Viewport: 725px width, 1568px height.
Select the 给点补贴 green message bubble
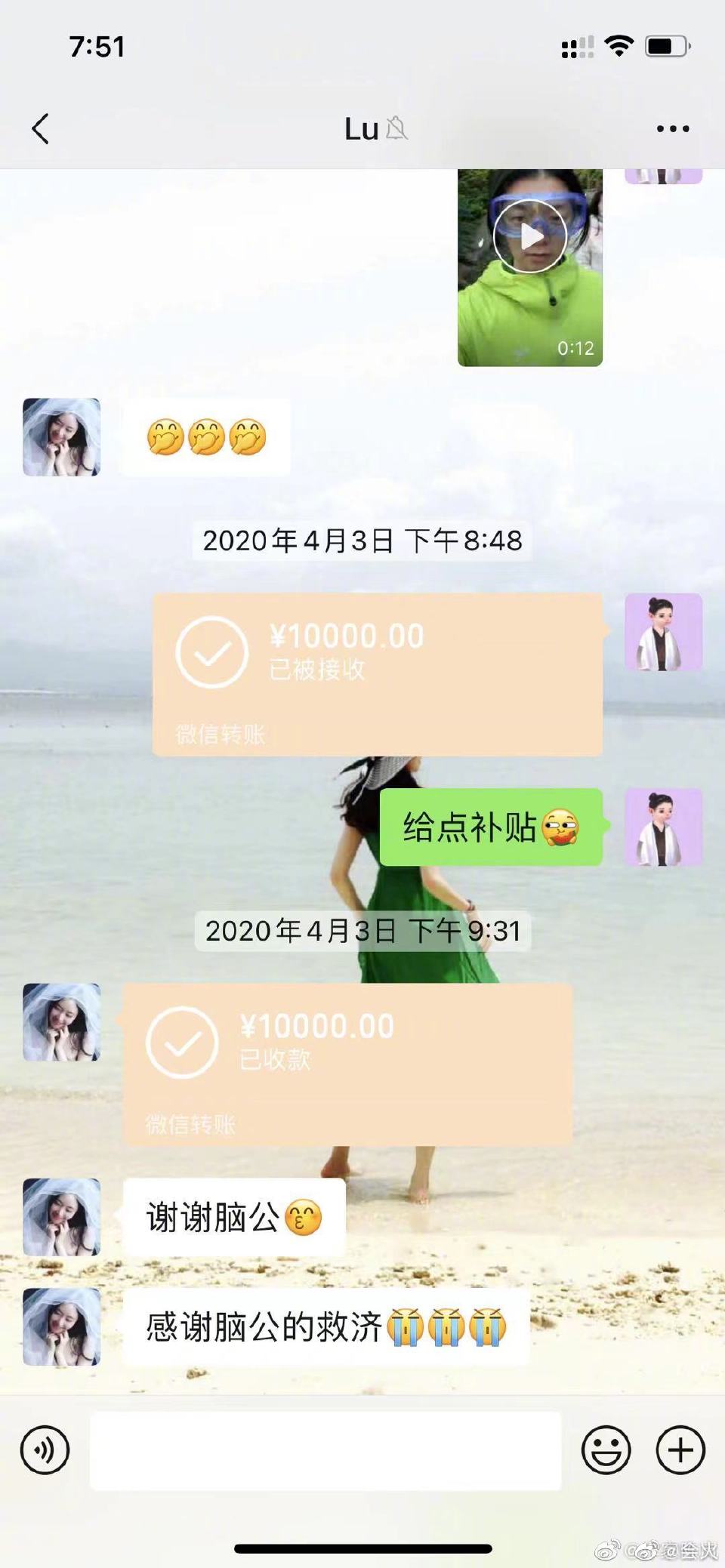pos(489,829)
